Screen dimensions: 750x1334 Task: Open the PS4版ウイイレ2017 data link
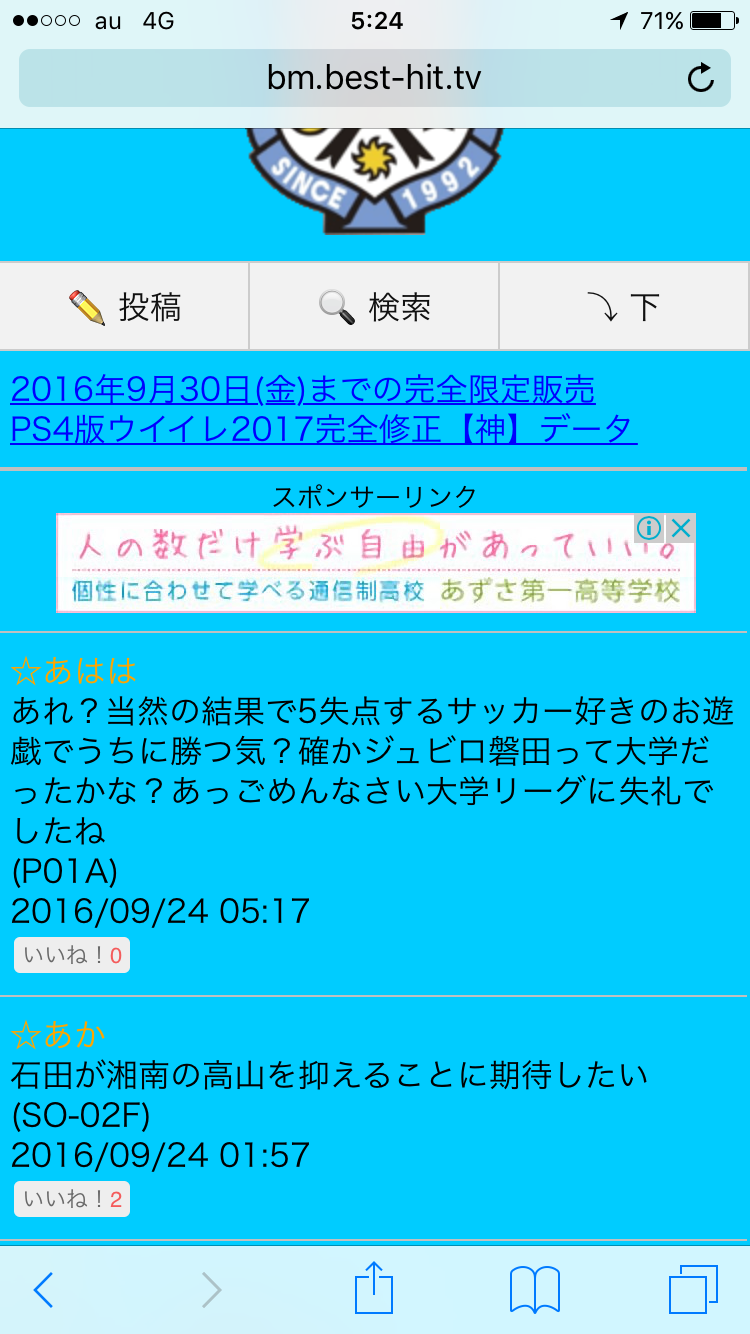pos(323,410)
